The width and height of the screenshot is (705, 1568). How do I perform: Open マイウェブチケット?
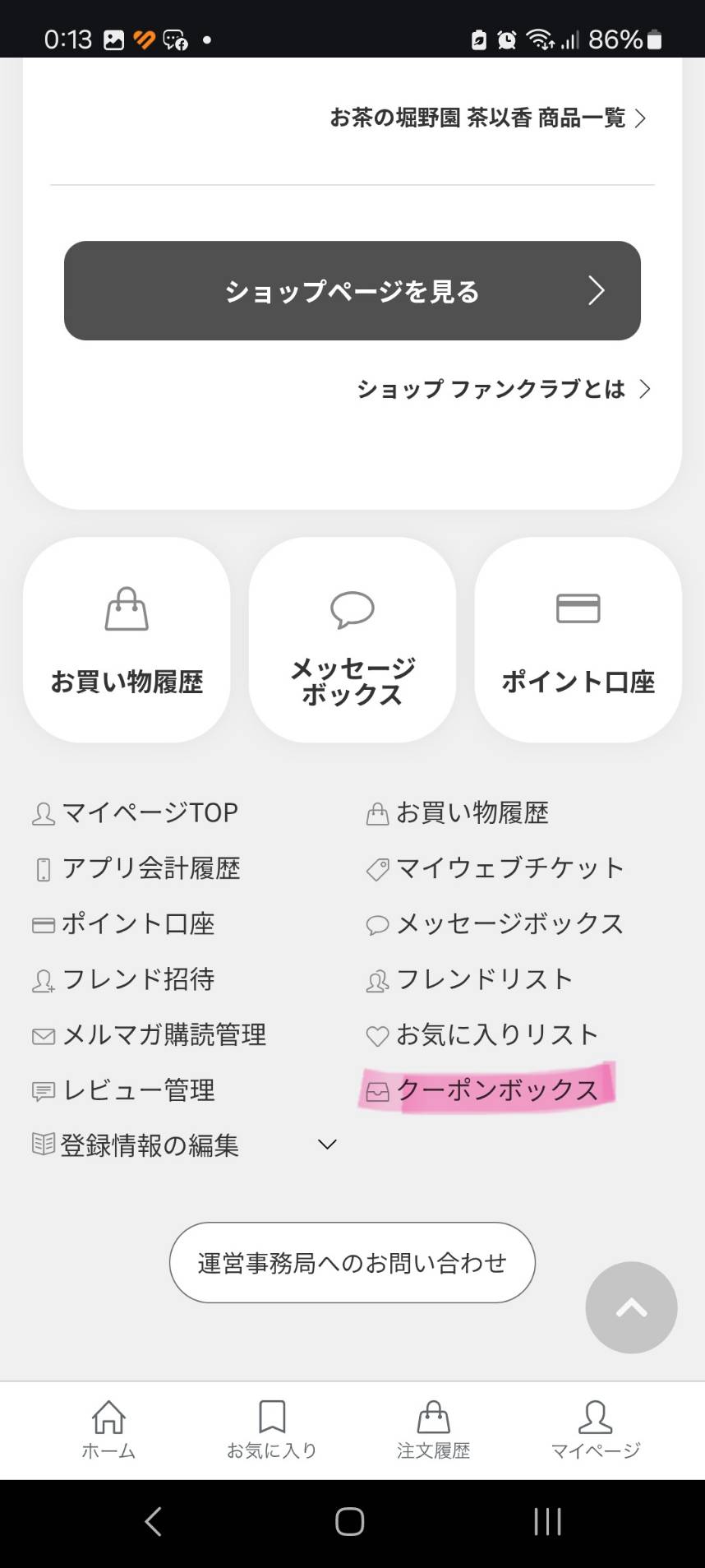tap(495, 868)
